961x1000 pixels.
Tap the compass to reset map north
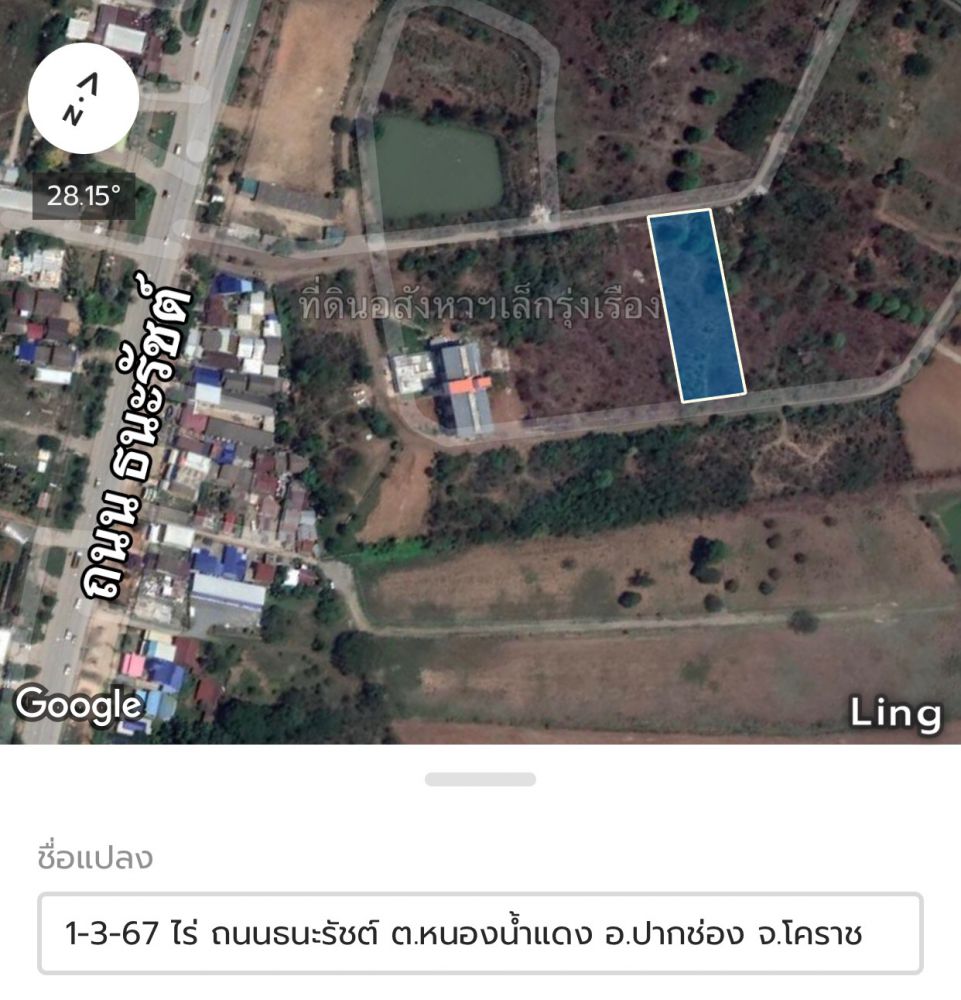coord(82,100)
